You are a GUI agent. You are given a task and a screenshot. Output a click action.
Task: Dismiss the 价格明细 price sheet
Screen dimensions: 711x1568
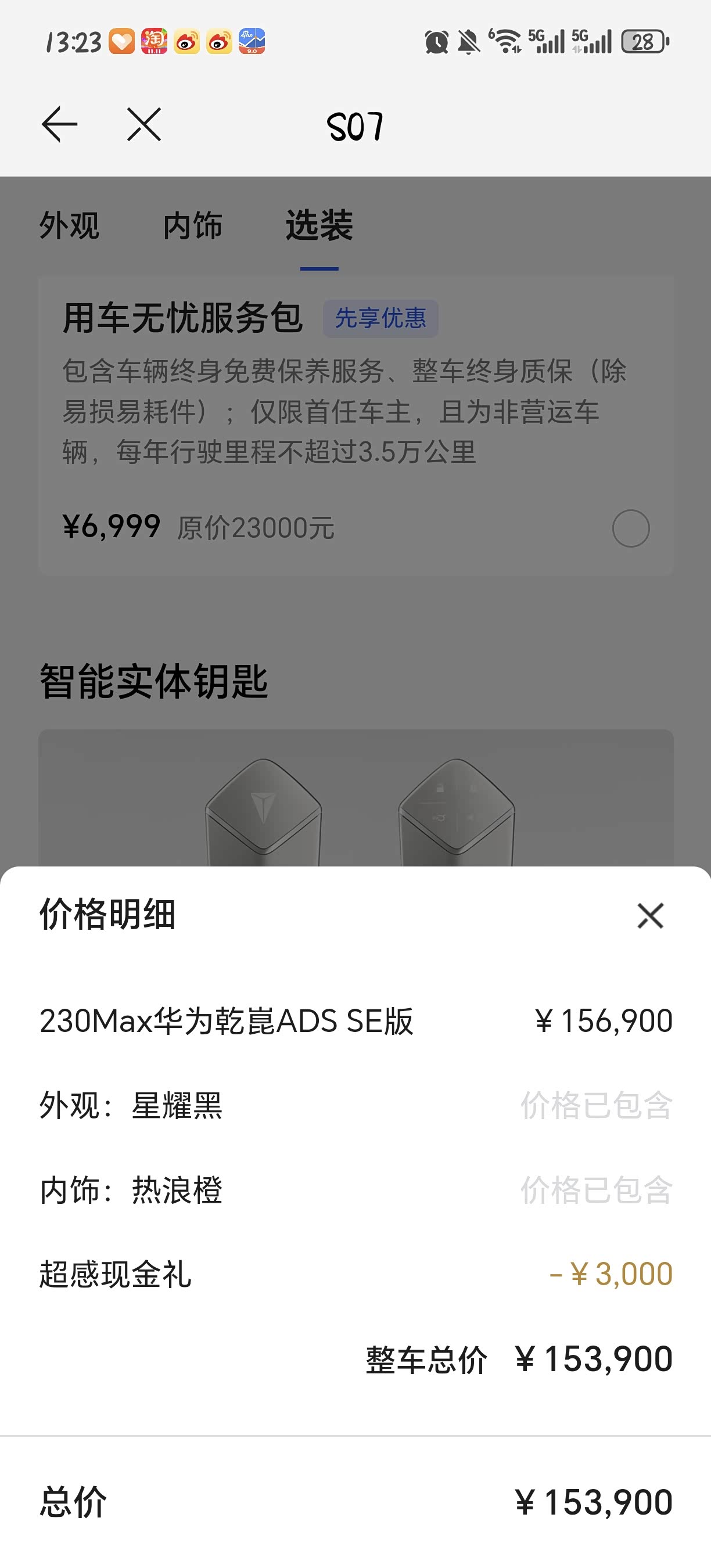pyautogui.click(x=649, y=915)
